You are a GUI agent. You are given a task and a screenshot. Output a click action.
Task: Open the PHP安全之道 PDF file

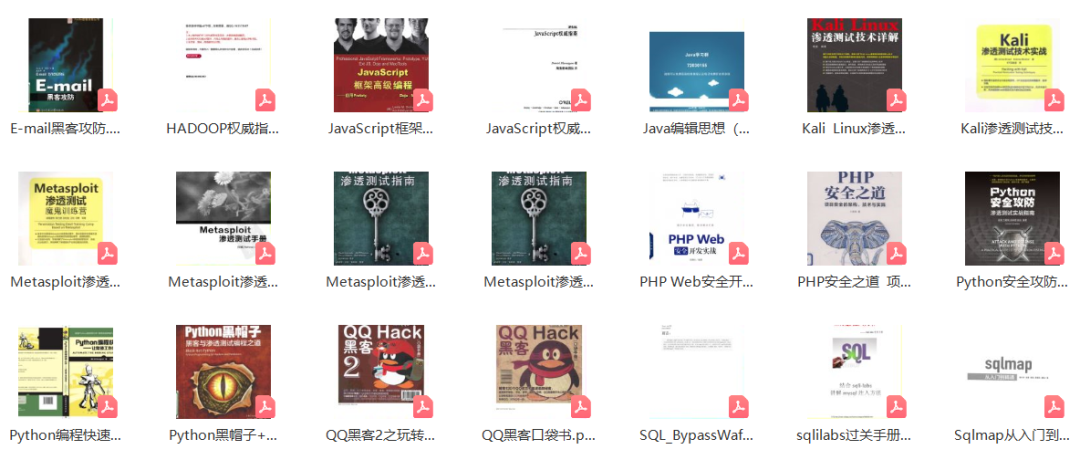pyautogui.click(x=855, y=219)
